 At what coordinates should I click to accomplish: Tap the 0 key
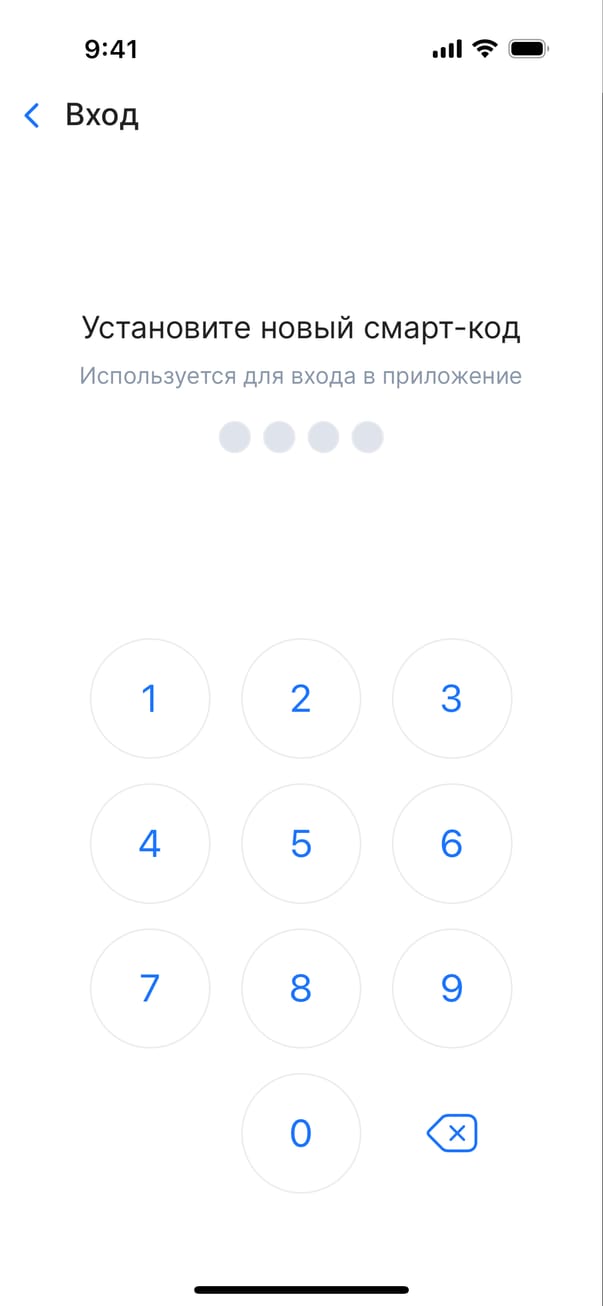[301, 1133]
